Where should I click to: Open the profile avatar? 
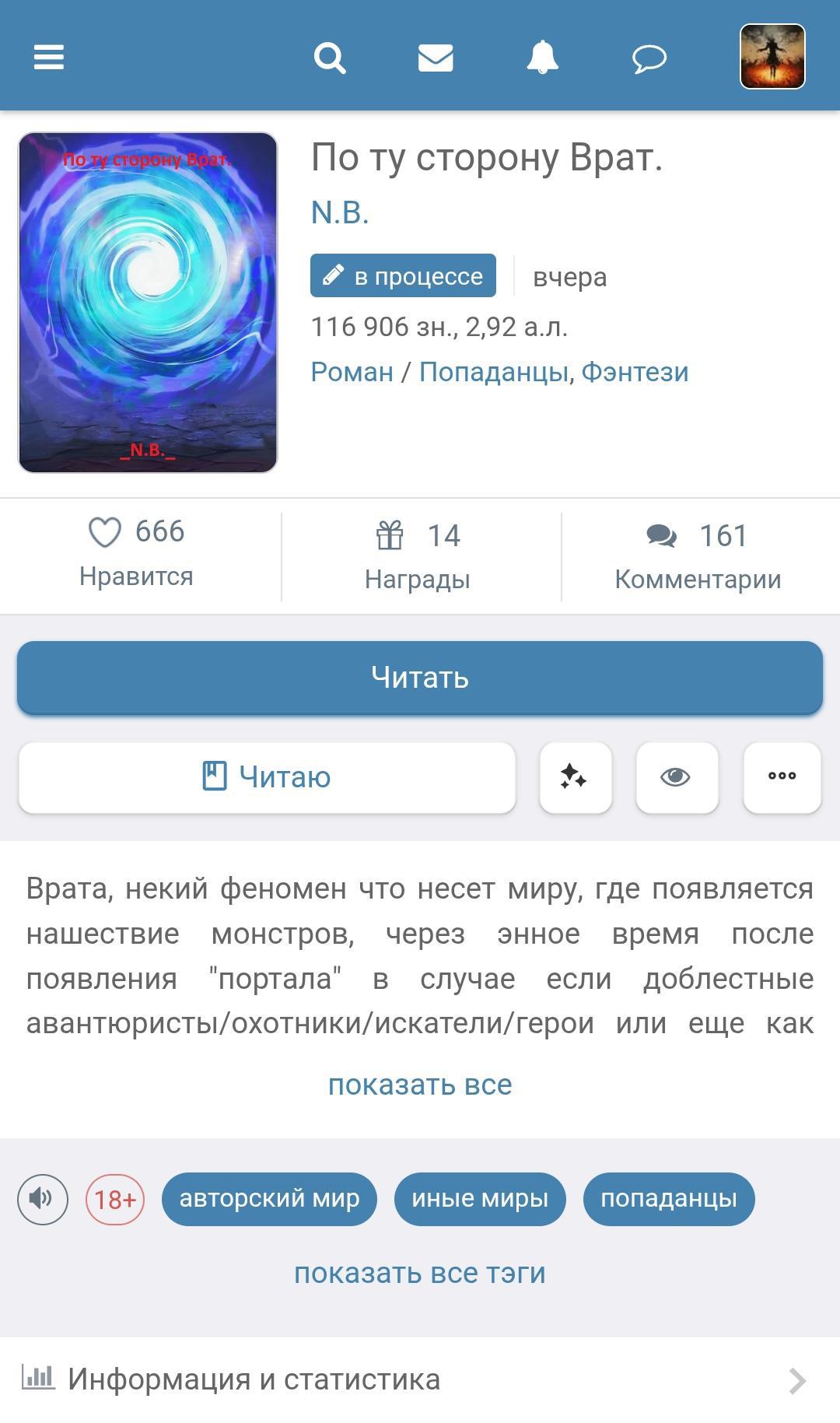click(772, 57)
